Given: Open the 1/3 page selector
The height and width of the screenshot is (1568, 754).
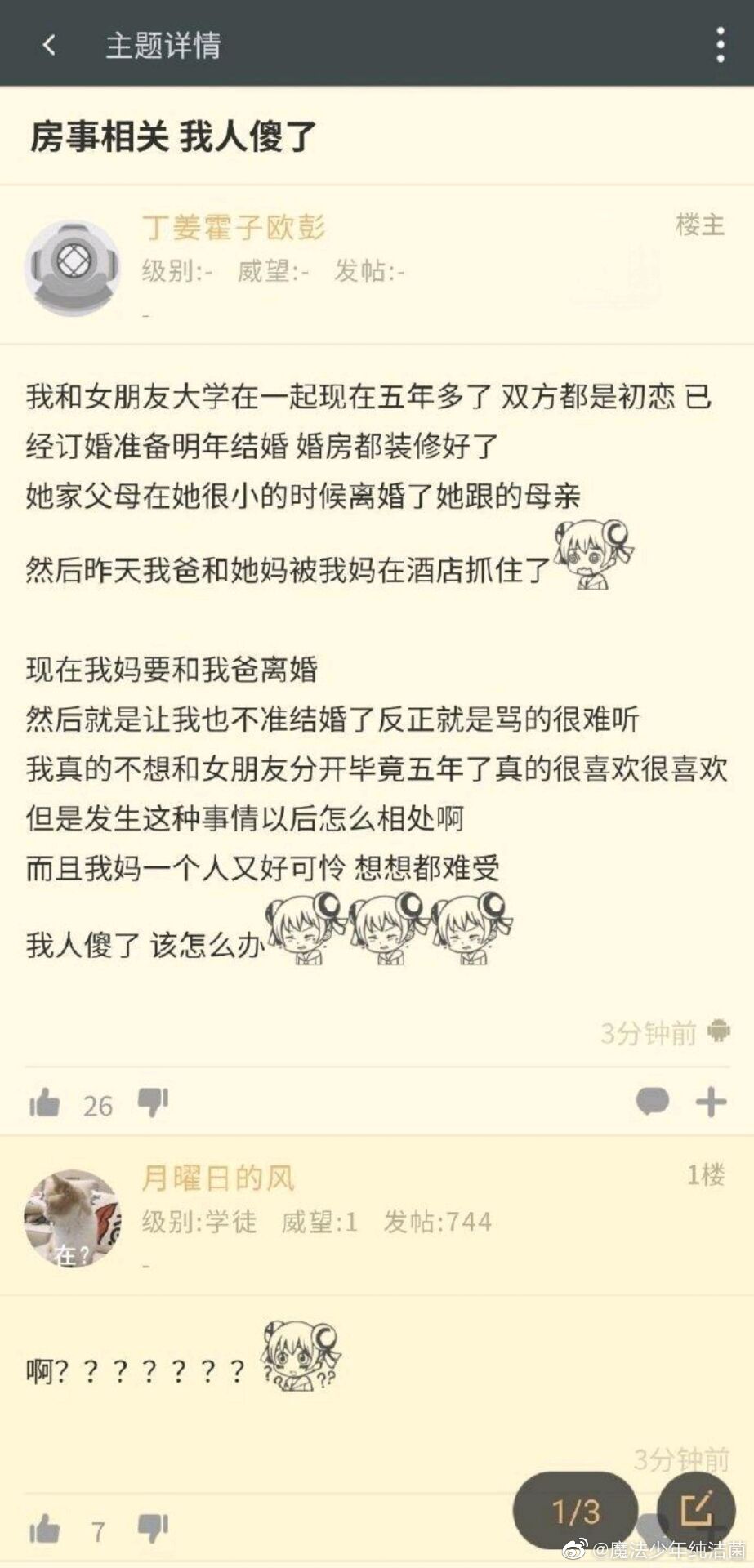Looking at the screenshot, I should (575, 1512).
